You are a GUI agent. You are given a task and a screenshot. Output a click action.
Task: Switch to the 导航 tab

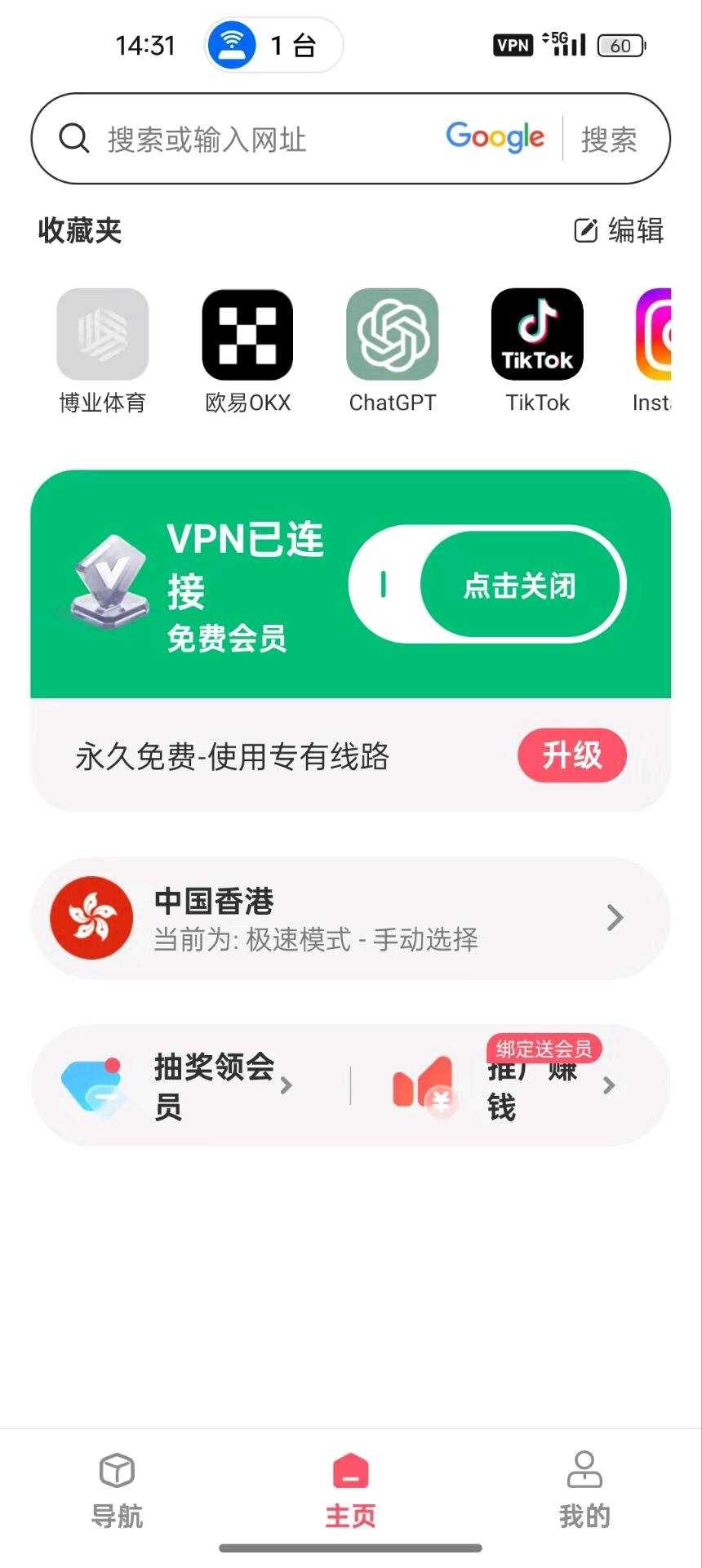(x=117, y=1491)
